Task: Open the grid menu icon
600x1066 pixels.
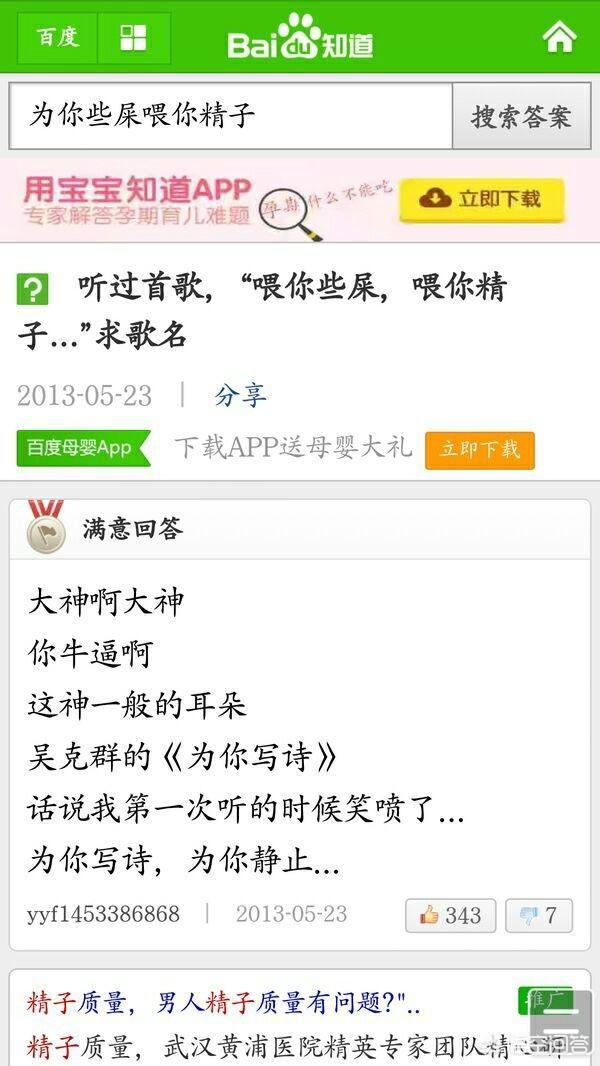Action: click(133, 38)
